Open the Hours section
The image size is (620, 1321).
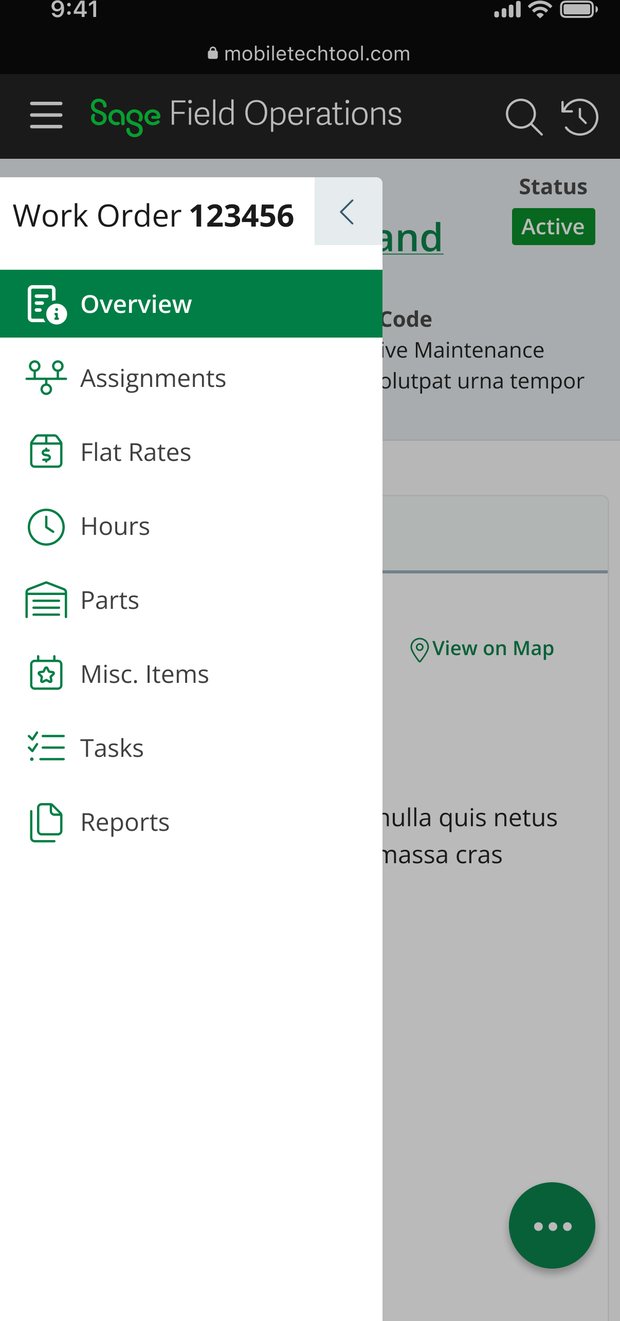tap(191, 526)
